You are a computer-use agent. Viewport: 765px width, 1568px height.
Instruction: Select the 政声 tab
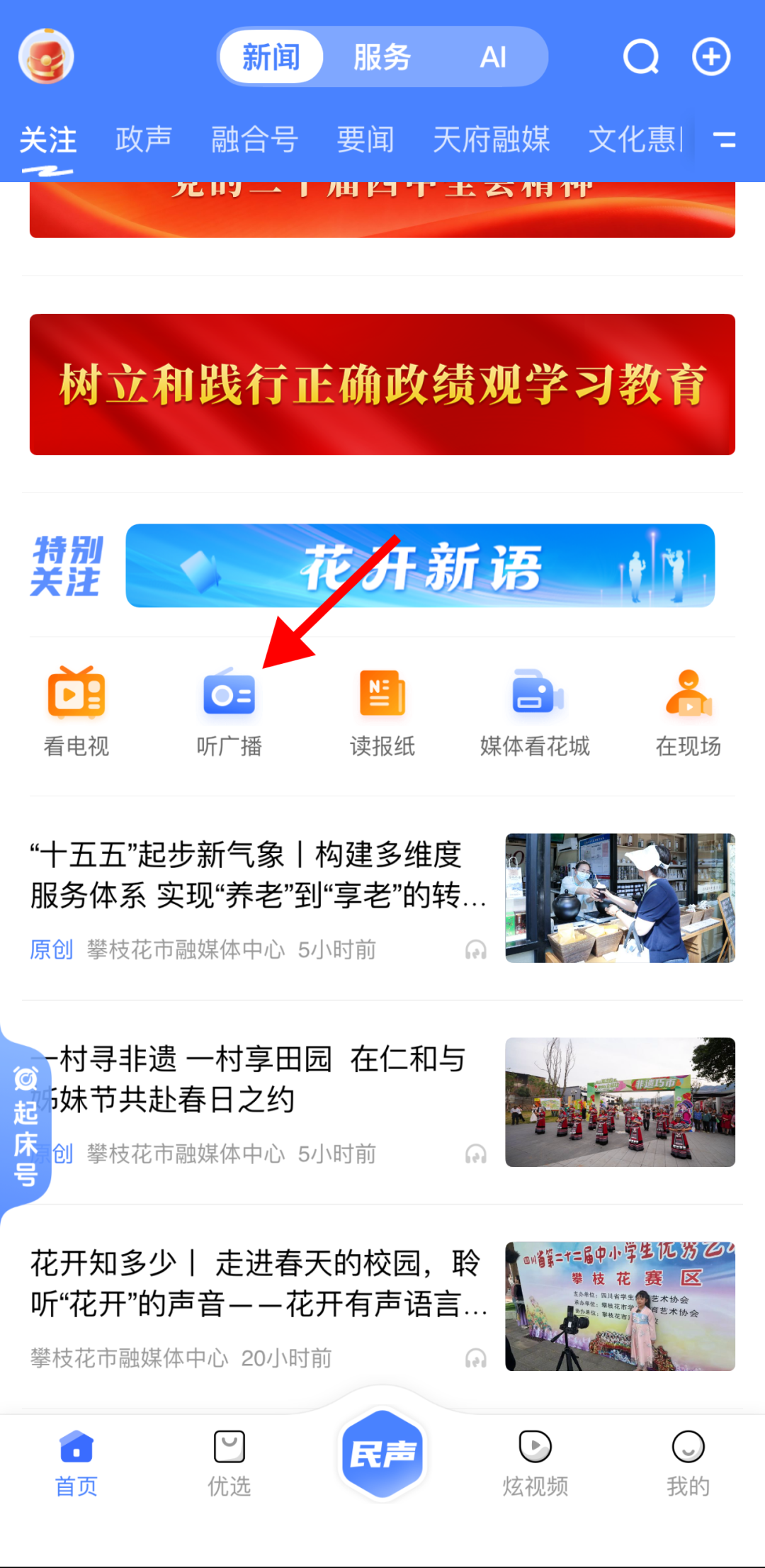(144, 140)
